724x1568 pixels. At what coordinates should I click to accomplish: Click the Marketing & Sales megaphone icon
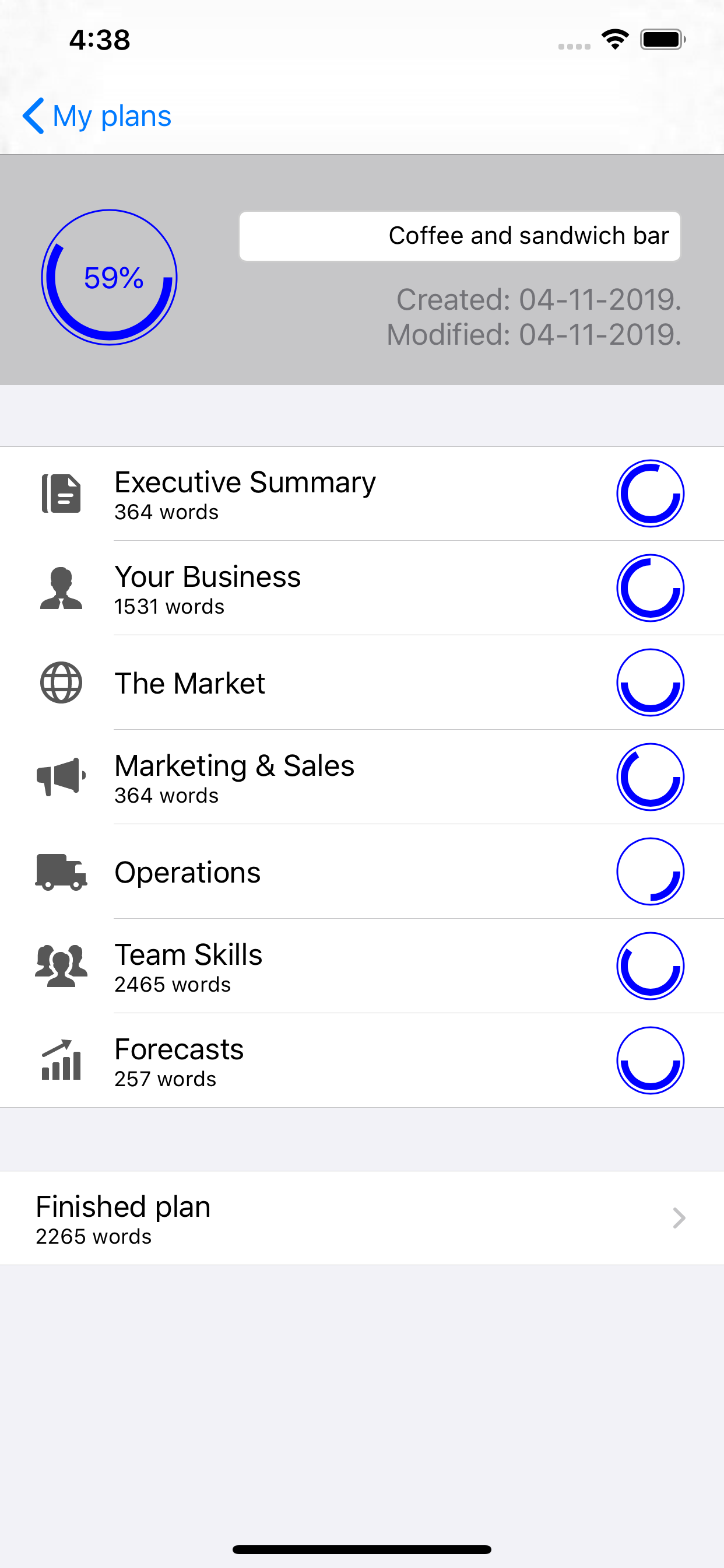point(60,778)
